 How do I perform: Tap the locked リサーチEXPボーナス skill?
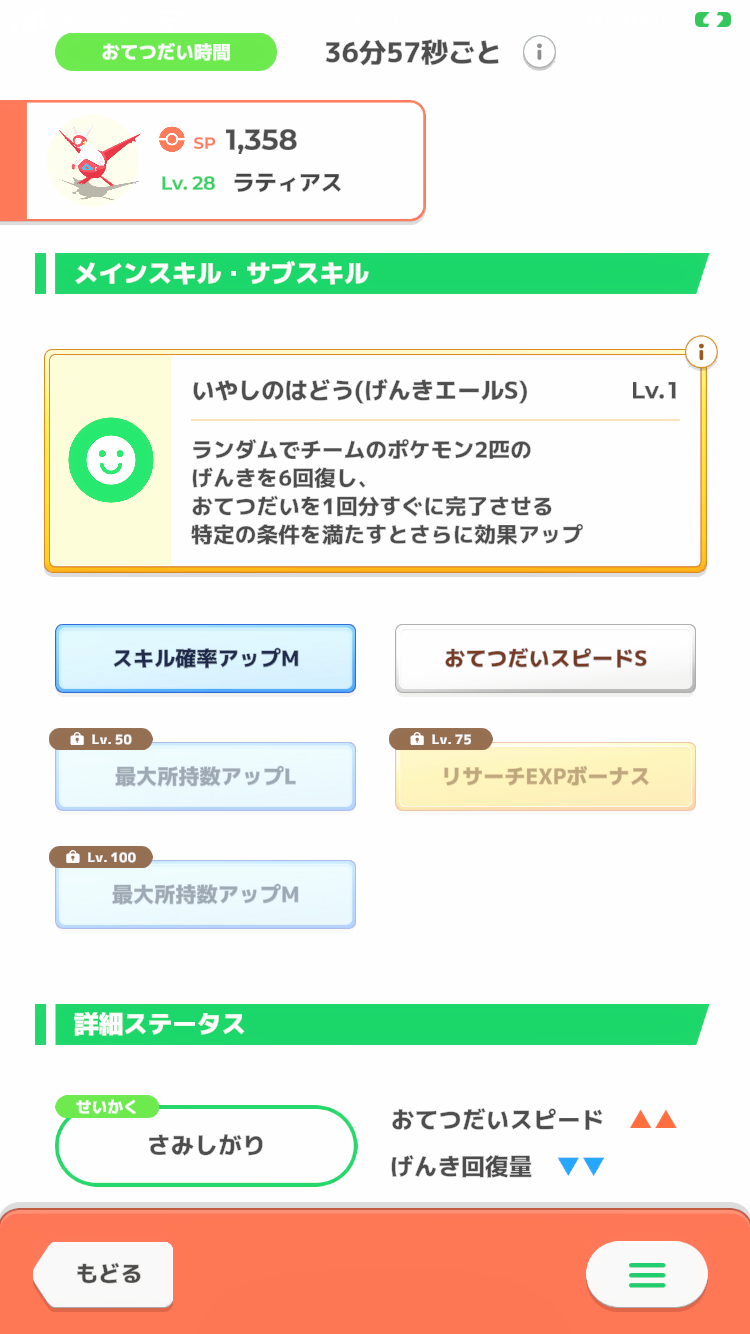(545, 776)
